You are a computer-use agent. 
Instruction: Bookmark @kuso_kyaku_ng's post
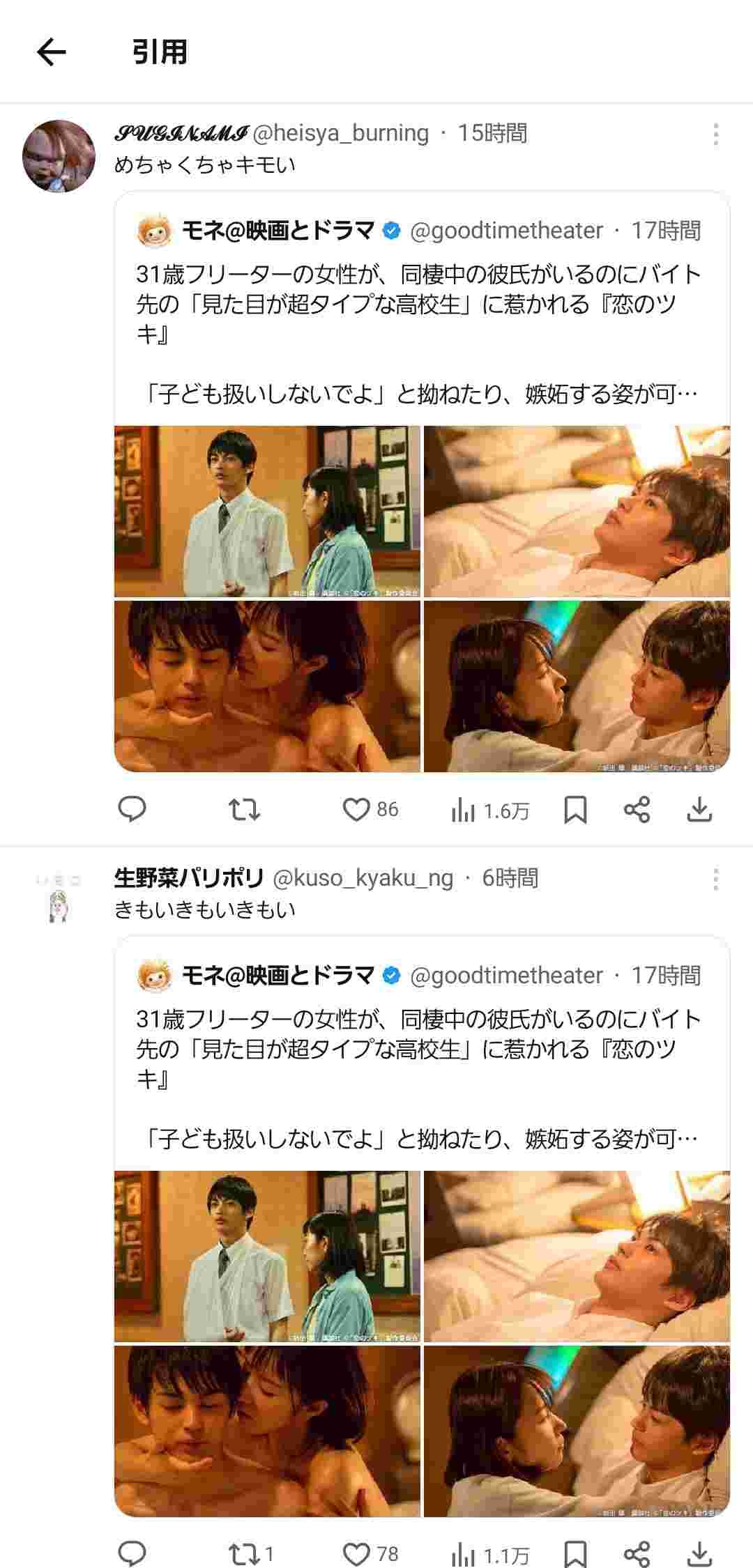pos(575,1553)
